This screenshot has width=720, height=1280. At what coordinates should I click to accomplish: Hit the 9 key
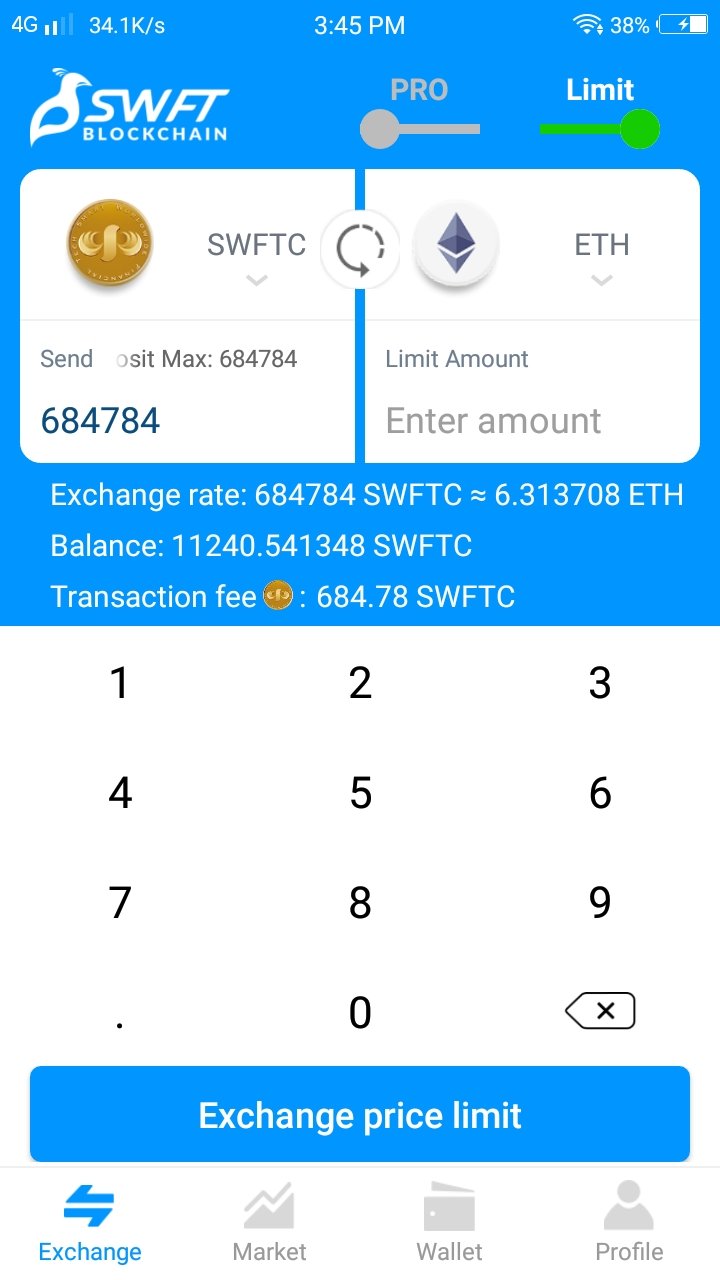click(x=600, y=903)
